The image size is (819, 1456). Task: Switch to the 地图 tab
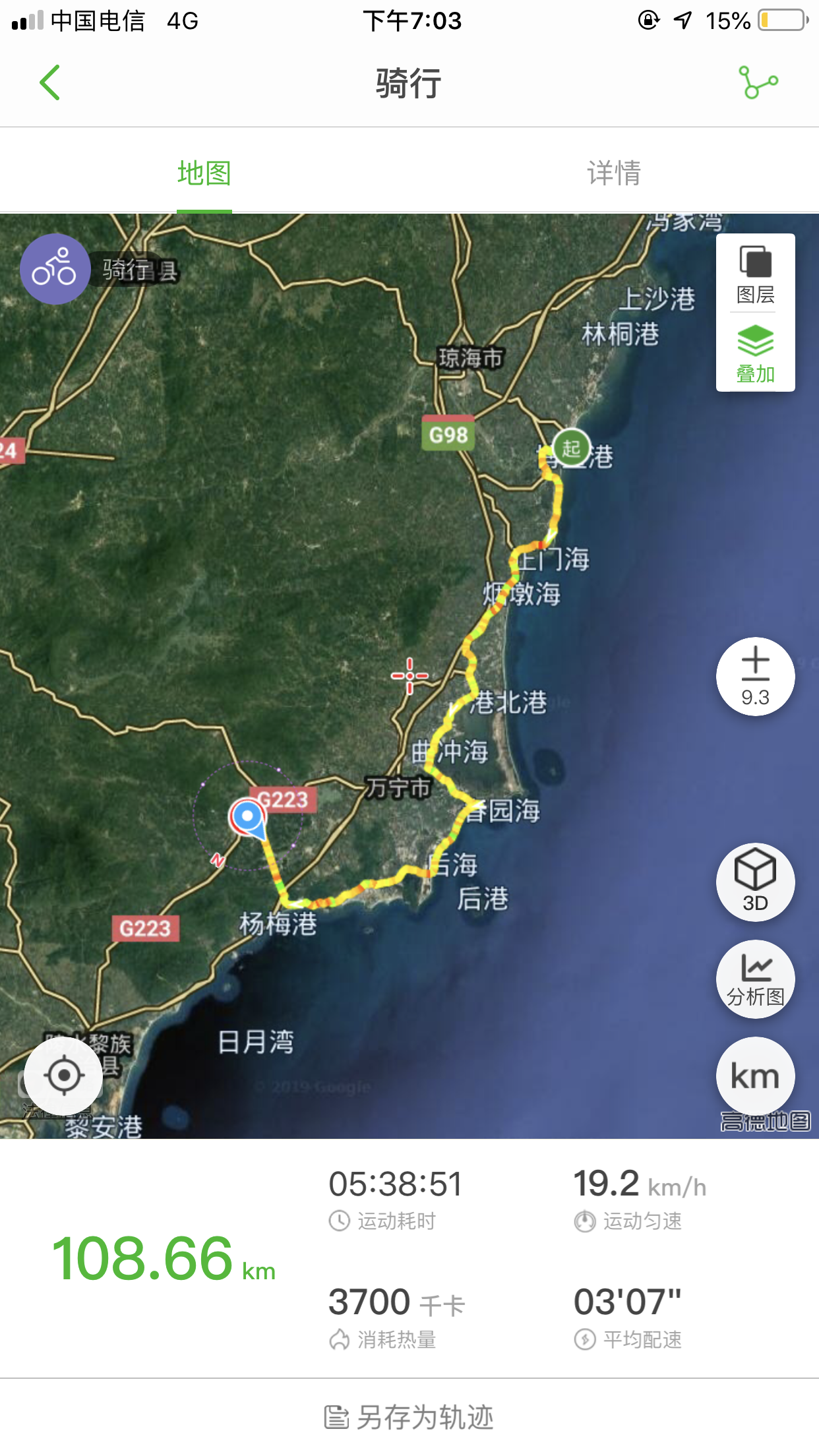(204, 173)
